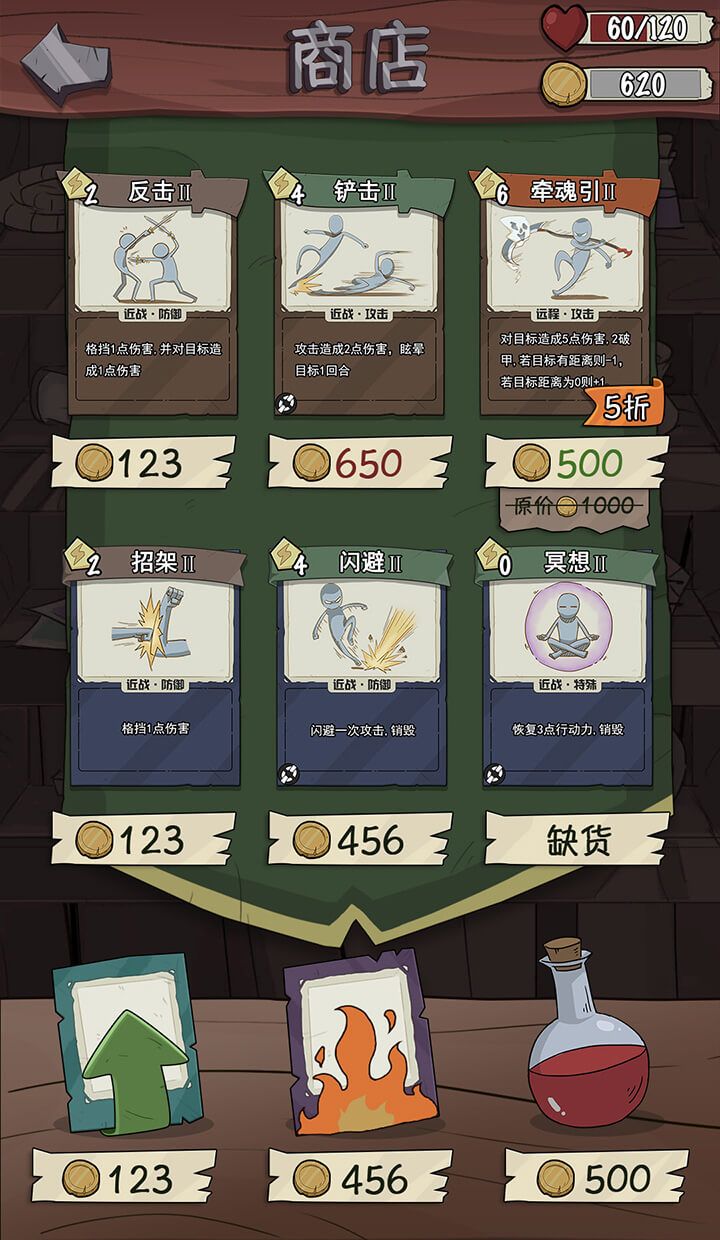Pay 456 coins for the flame service
The width and height of the screenshot is (720, 1240).
360,1178
